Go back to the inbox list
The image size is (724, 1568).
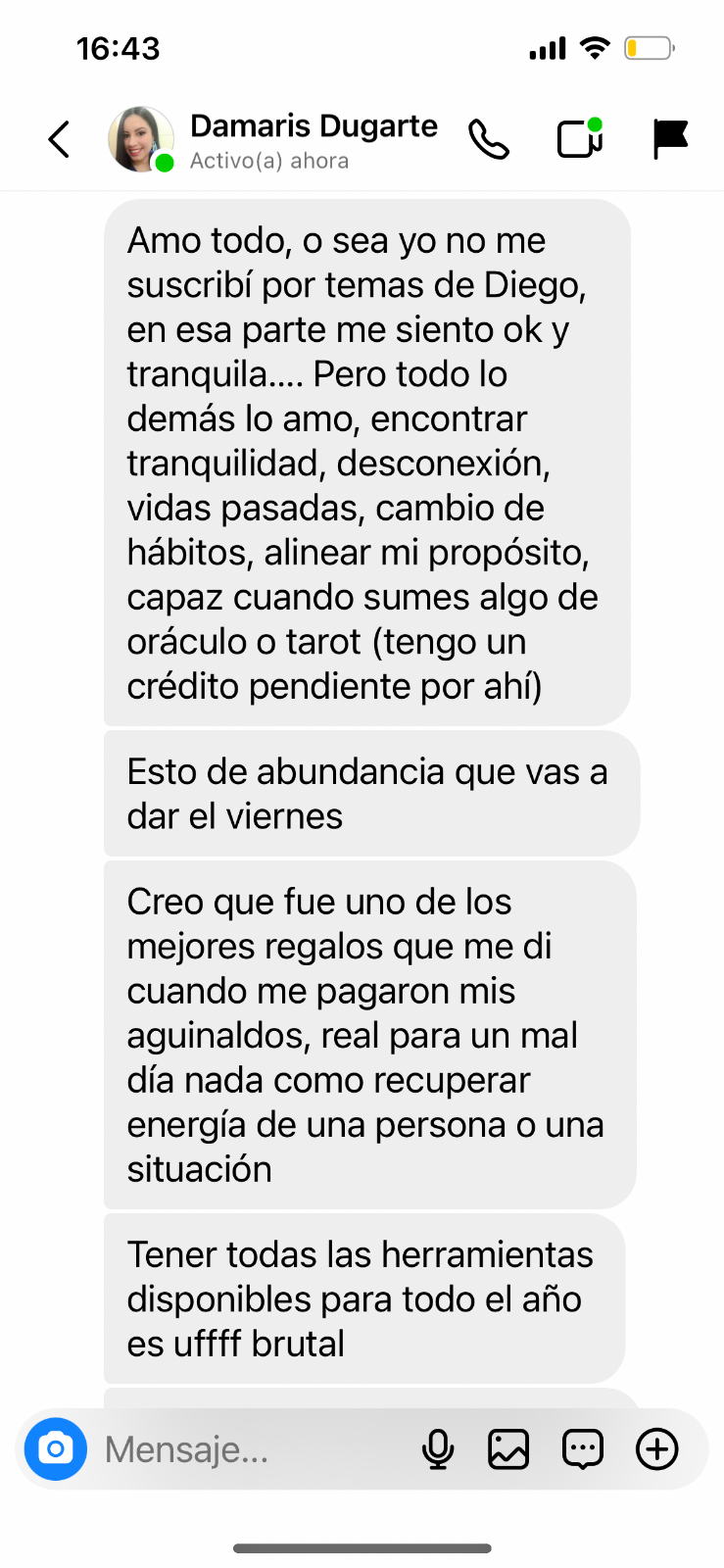60,139
